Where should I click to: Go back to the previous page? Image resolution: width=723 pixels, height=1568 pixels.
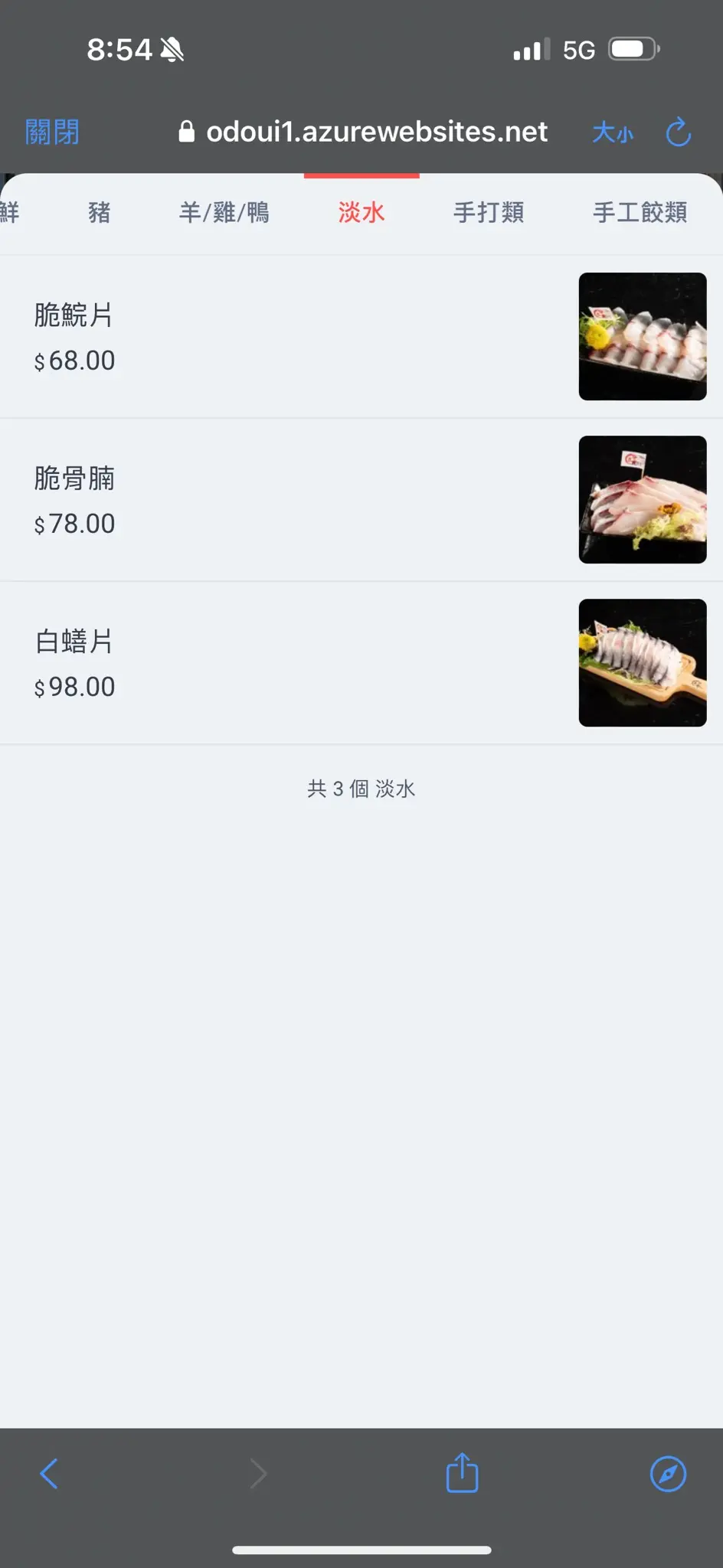[49, 1474]
